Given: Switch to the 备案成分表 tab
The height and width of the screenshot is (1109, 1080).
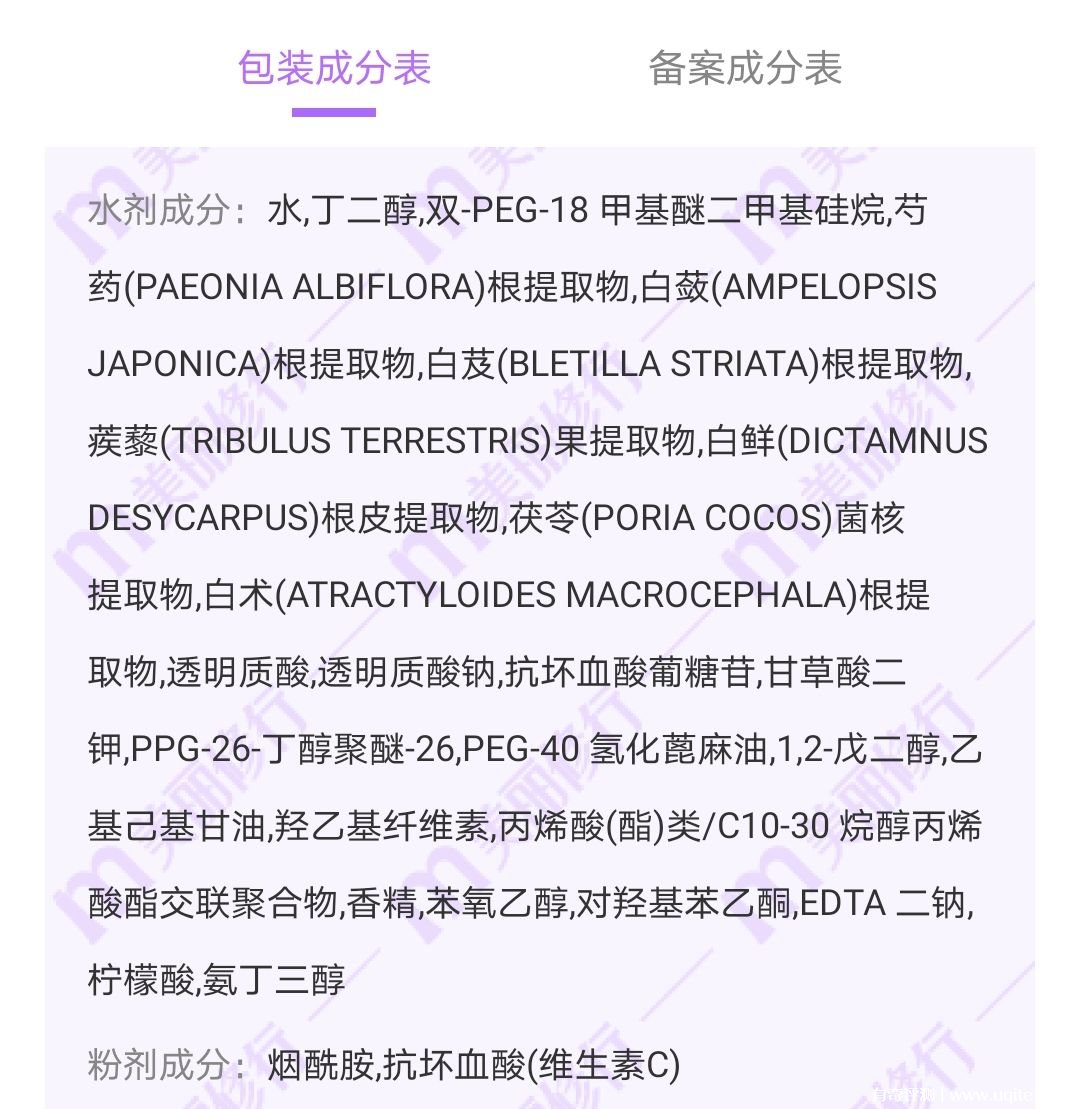Looking at the screenshot, I should click(745, 69).
